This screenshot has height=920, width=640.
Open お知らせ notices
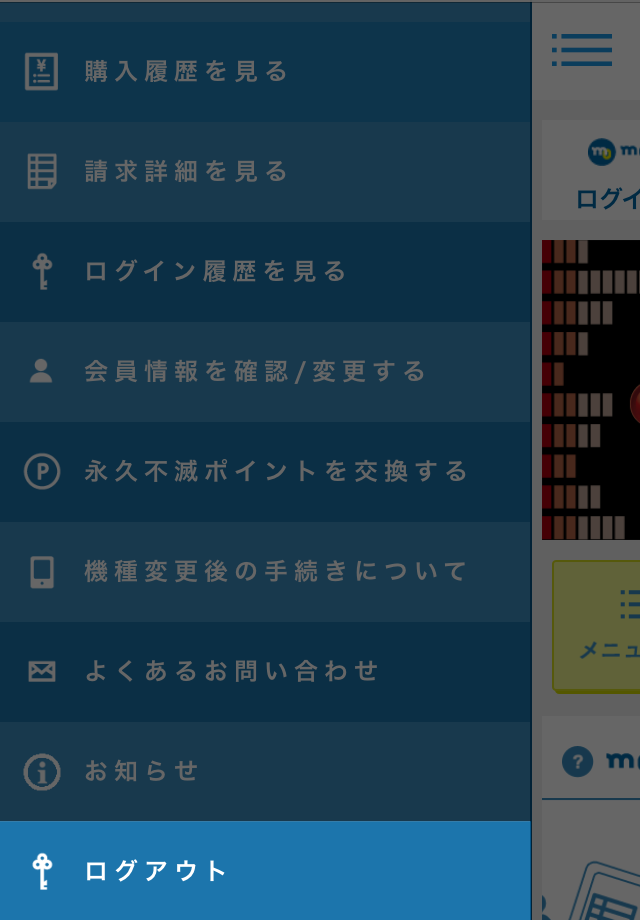142,772
